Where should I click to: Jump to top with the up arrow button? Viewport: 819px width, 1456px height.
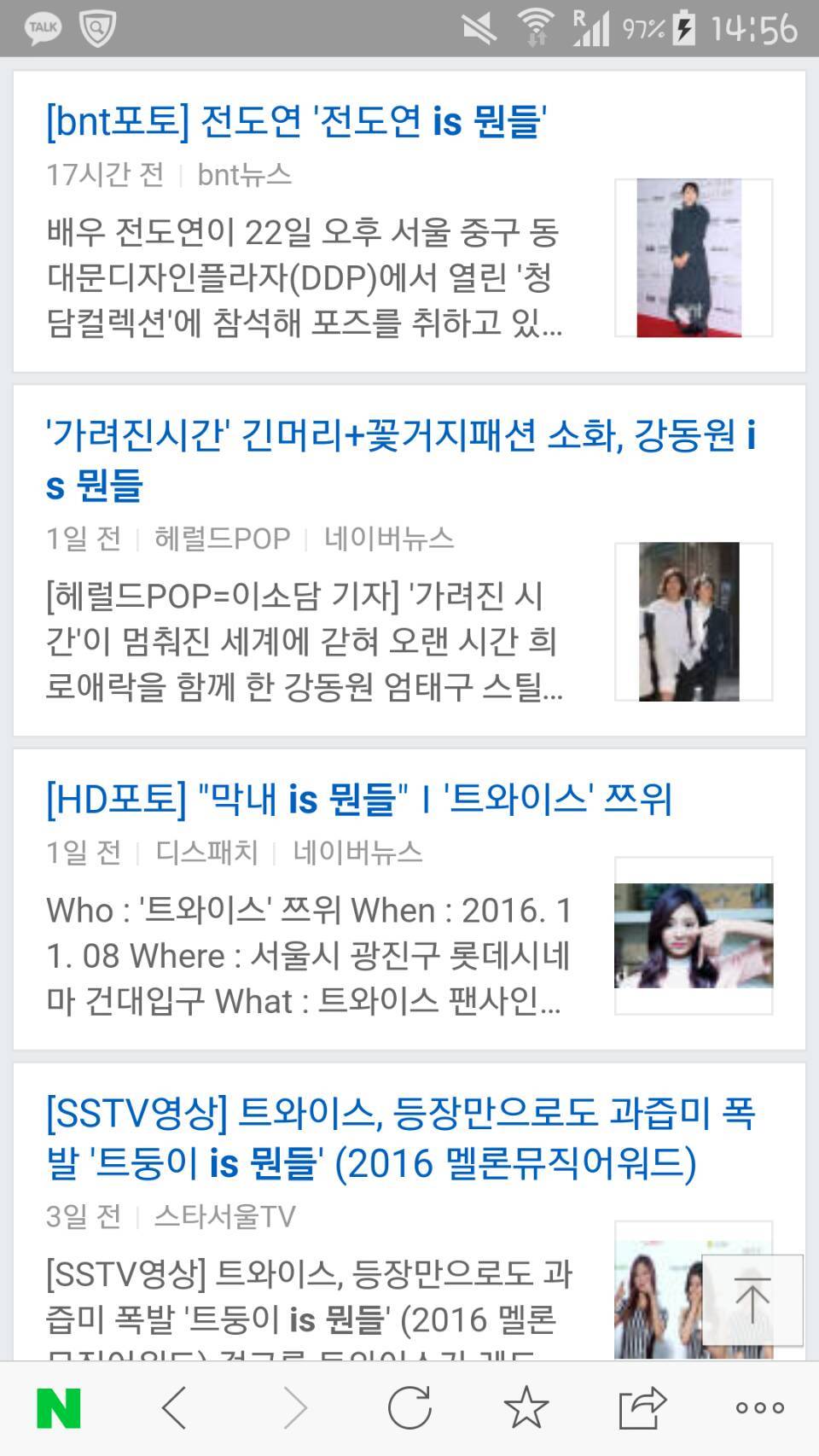(752, 1299)
